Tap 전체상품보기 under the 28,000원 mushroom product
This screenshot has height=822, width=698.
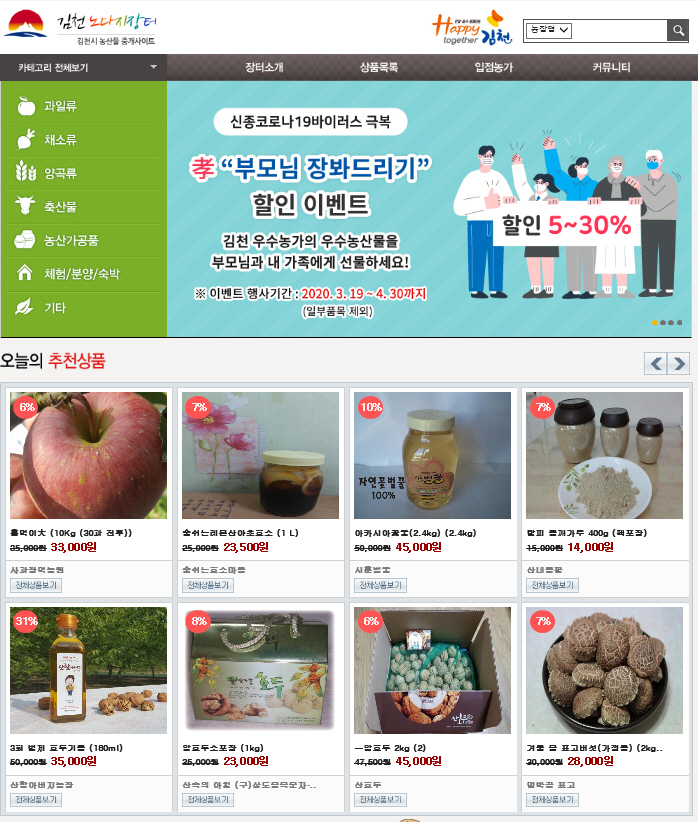(552, 800)
